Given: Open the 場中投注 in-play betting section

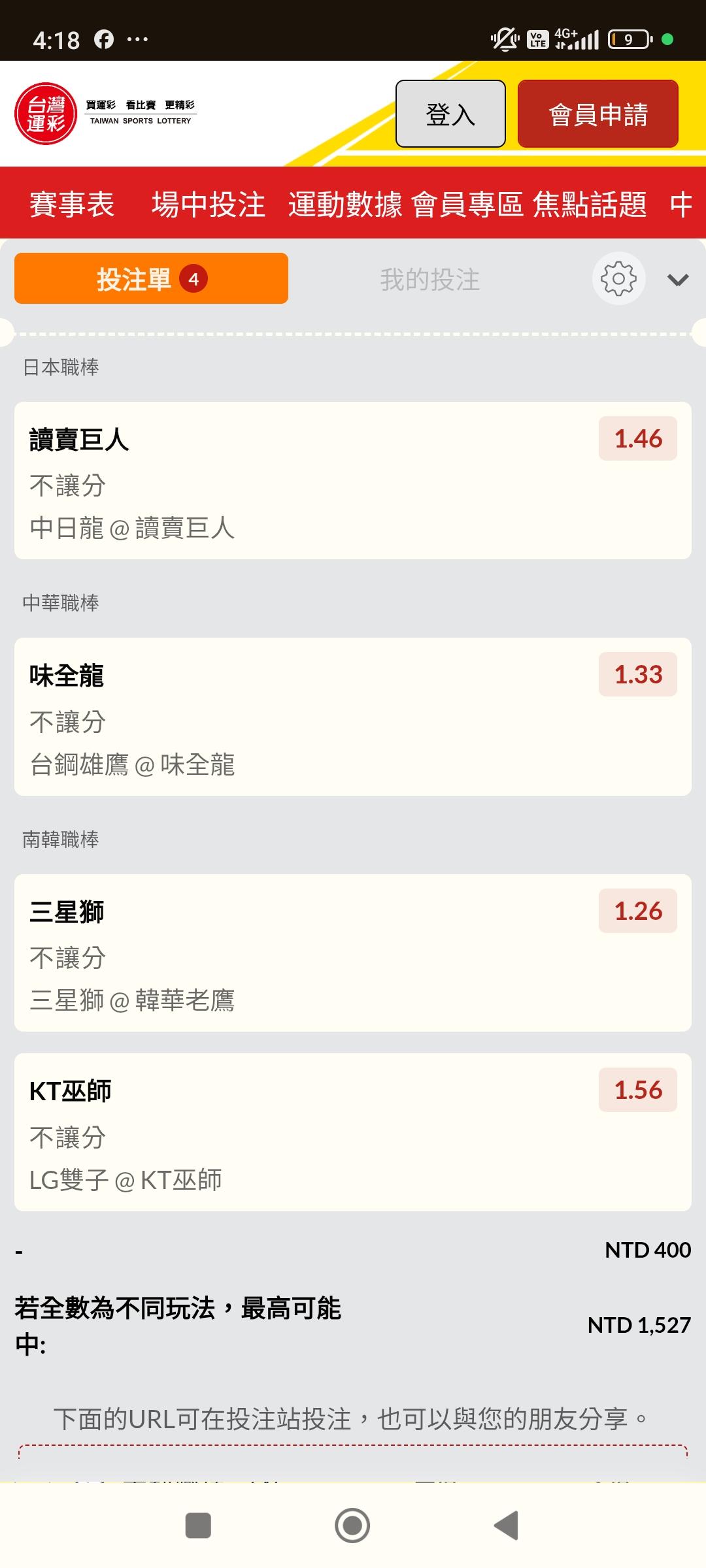Looking at the screenshot, I should [209, 204].
